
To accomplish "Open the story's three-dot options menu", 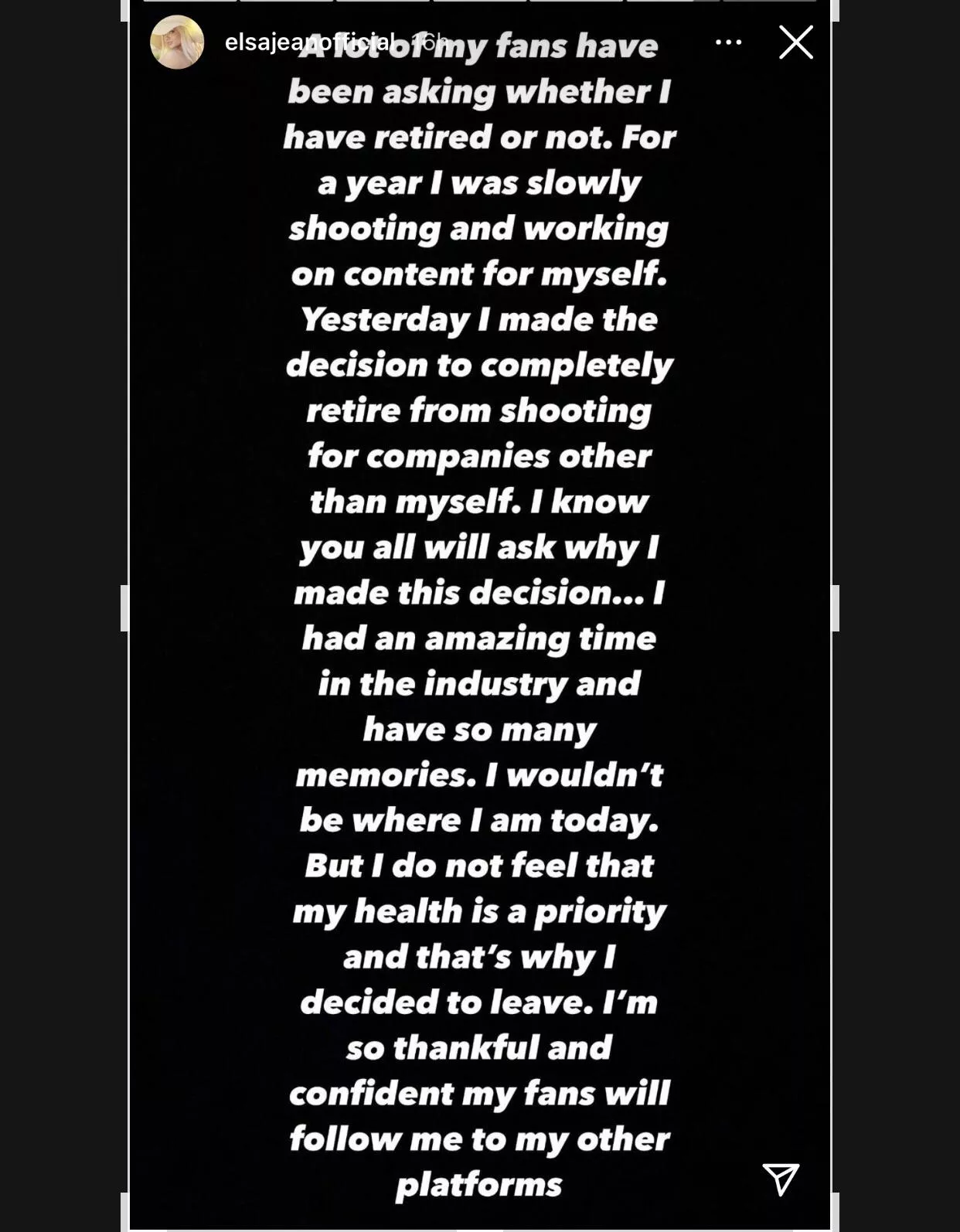I will tap(728, 43).
